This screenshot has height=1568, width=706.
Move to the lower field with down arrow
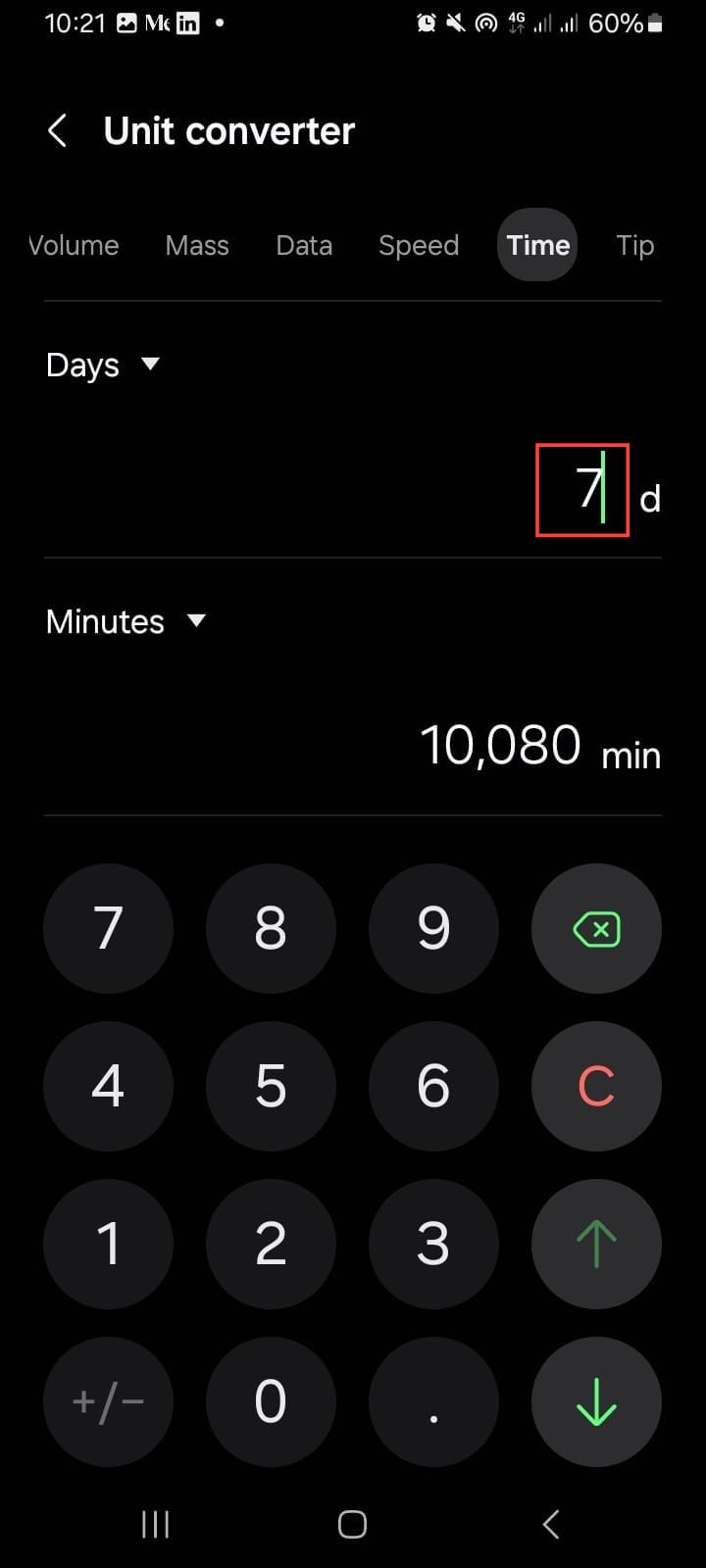pyautogui.click(x=596, y=1401)
